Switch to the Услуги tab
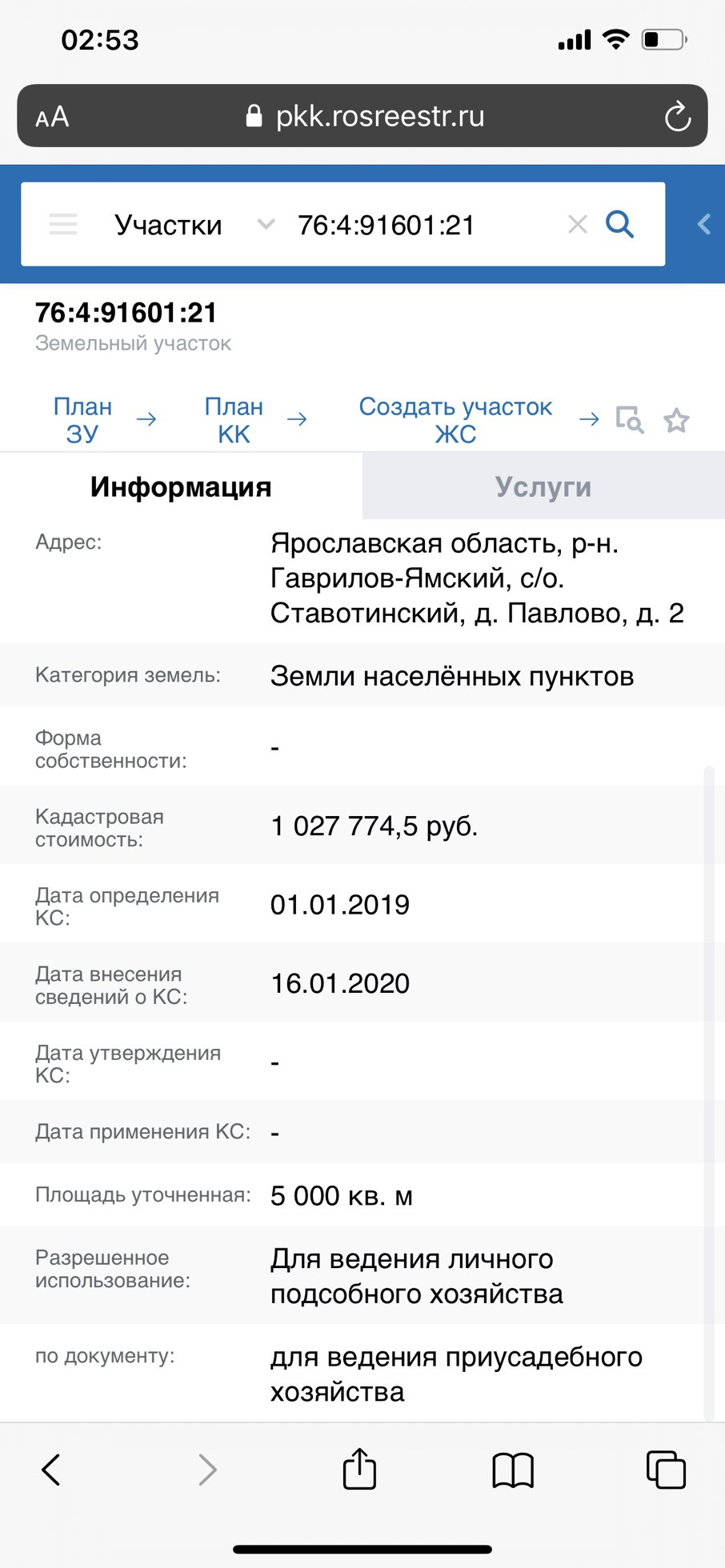Screen dimensions: 725x1568 tap(543, 486)
